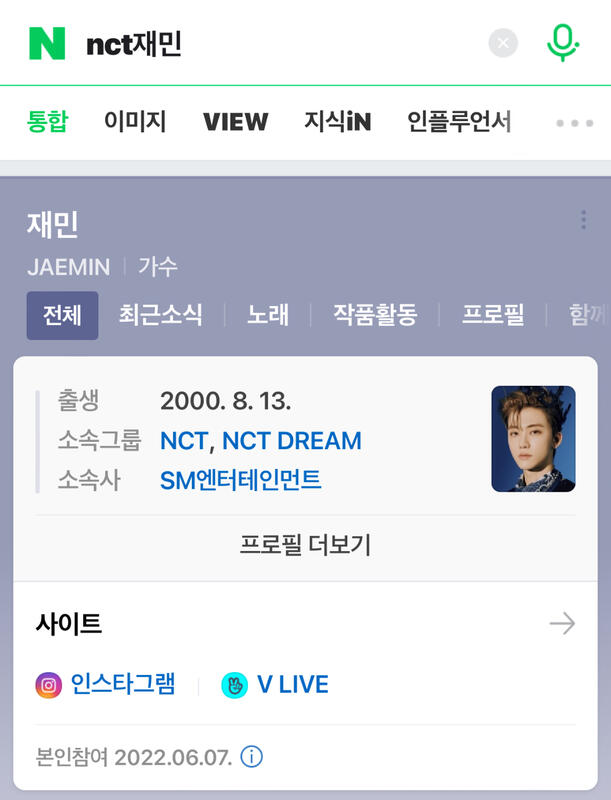Tap the search field containing nct재민

point(280,44)
